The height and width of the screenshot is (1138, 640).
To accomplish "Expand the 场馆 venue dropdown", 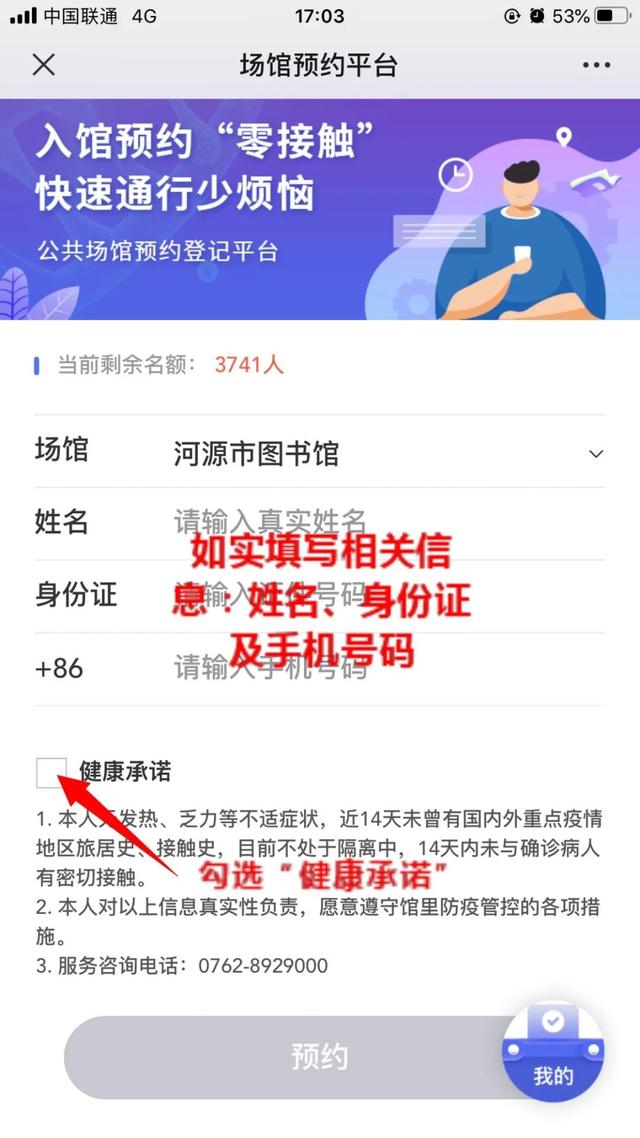I will click(x=595, y=454).
